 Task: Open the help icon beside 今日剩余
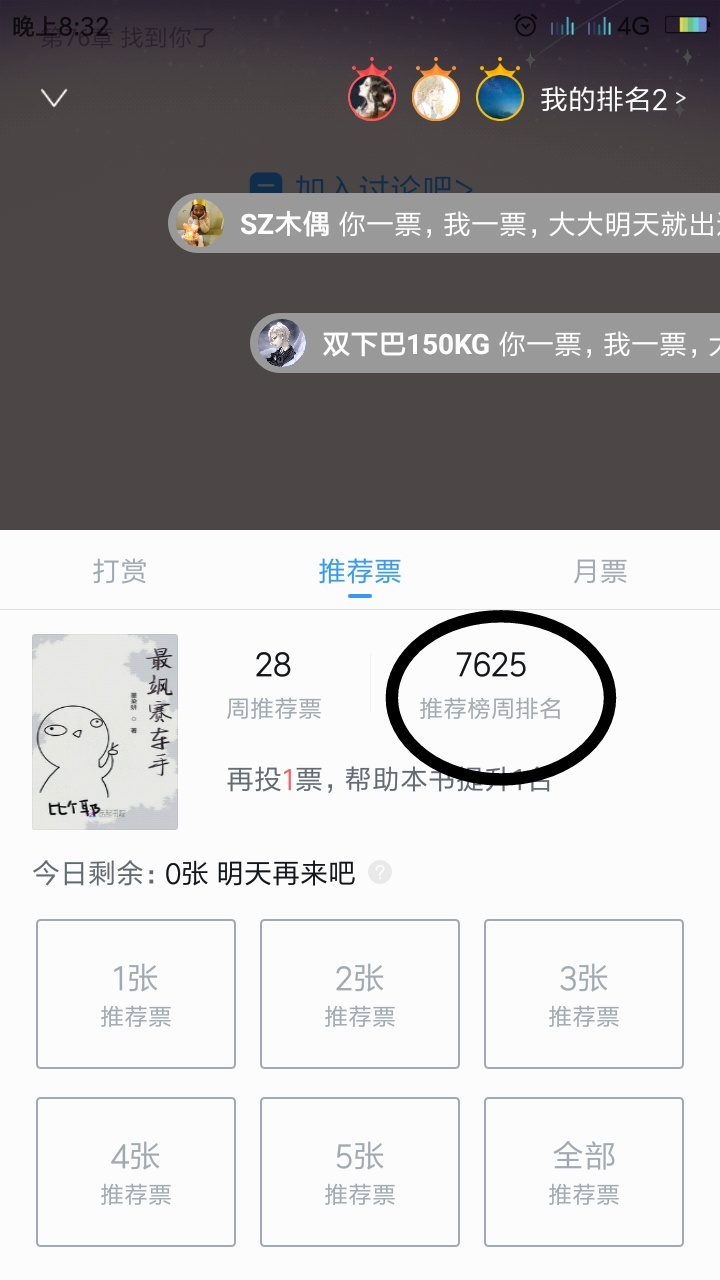pyautogui.click(x=380, y=872)
